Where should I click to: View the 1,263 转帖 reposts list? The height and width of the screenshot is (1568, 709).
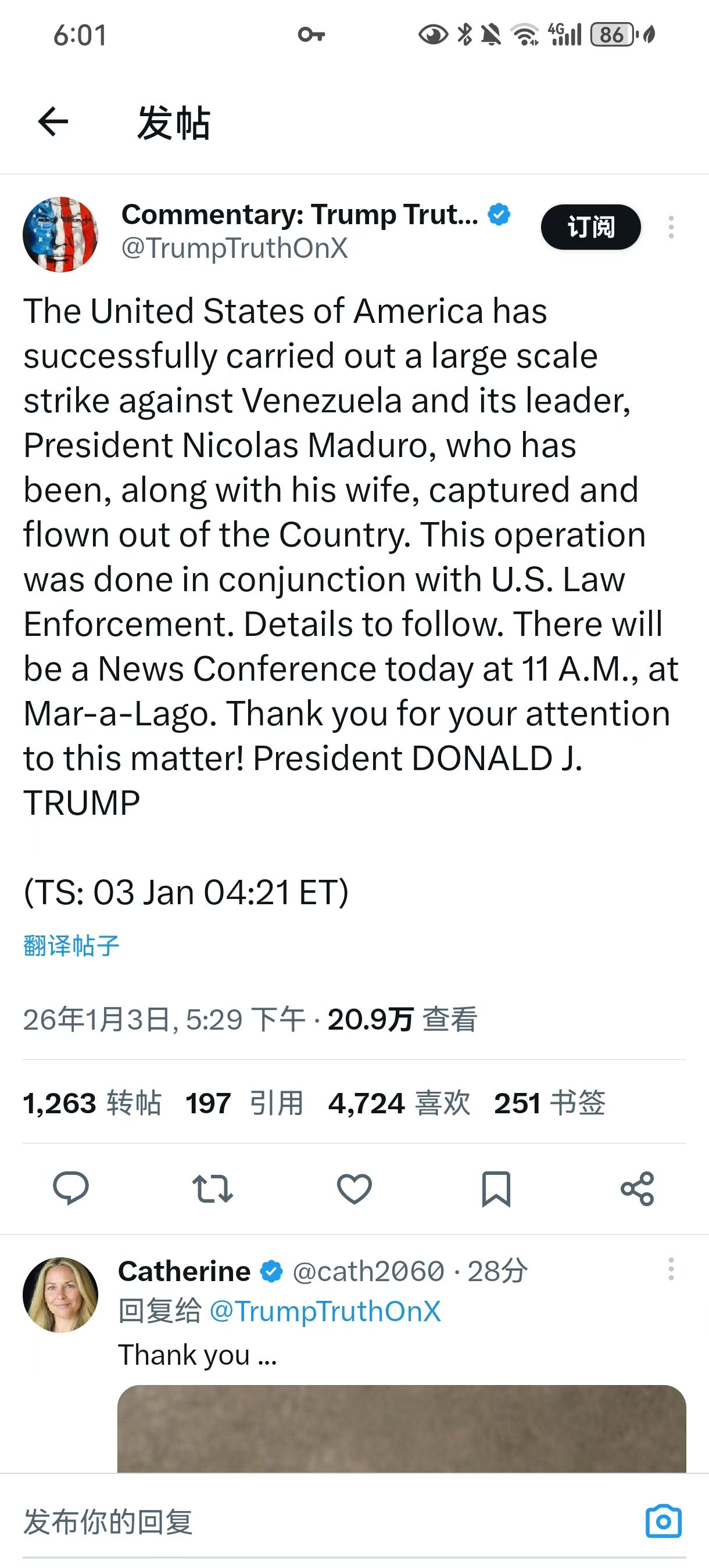(91, 1103)
